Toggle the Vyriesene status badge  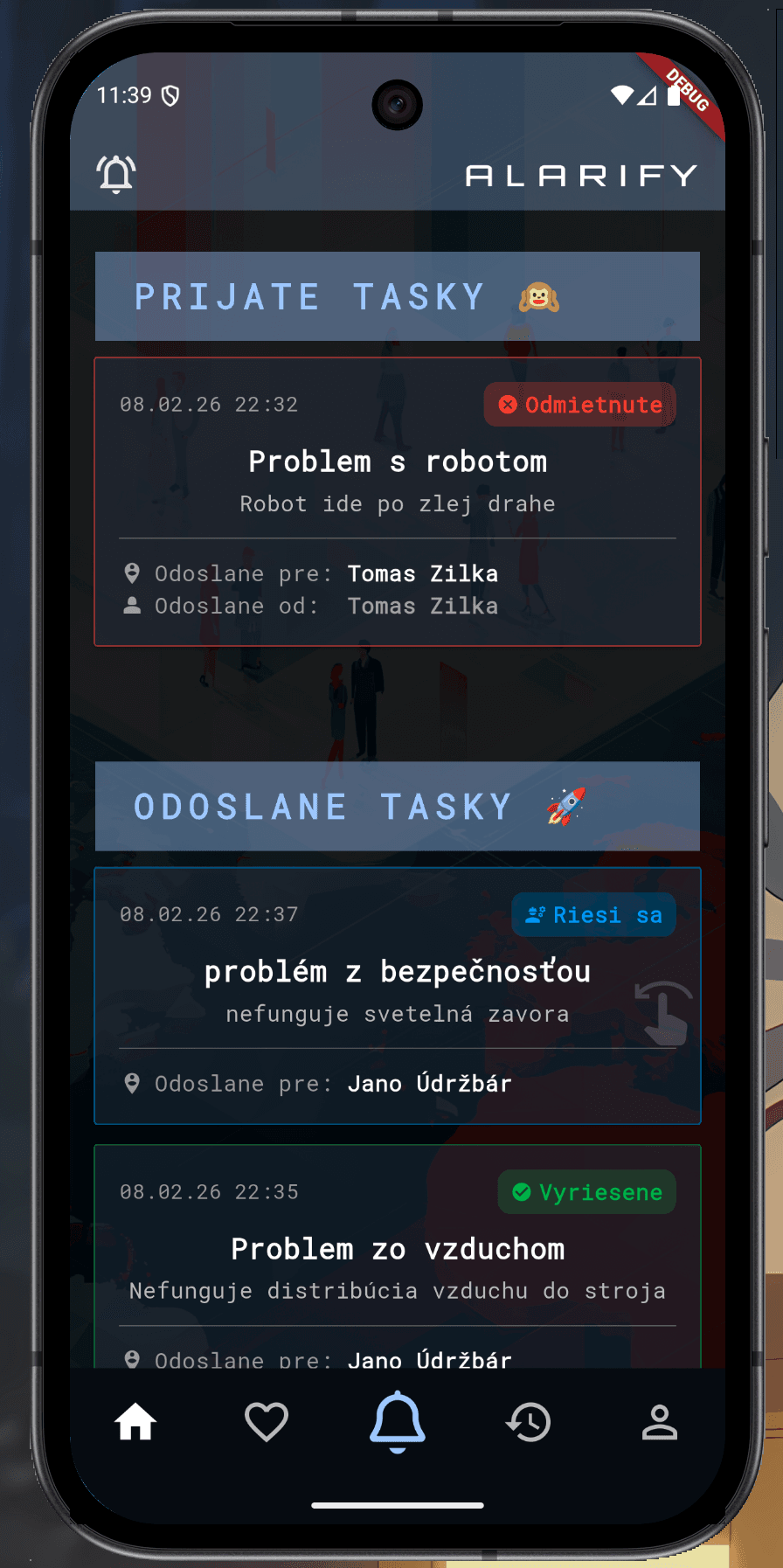(586, 1191)
